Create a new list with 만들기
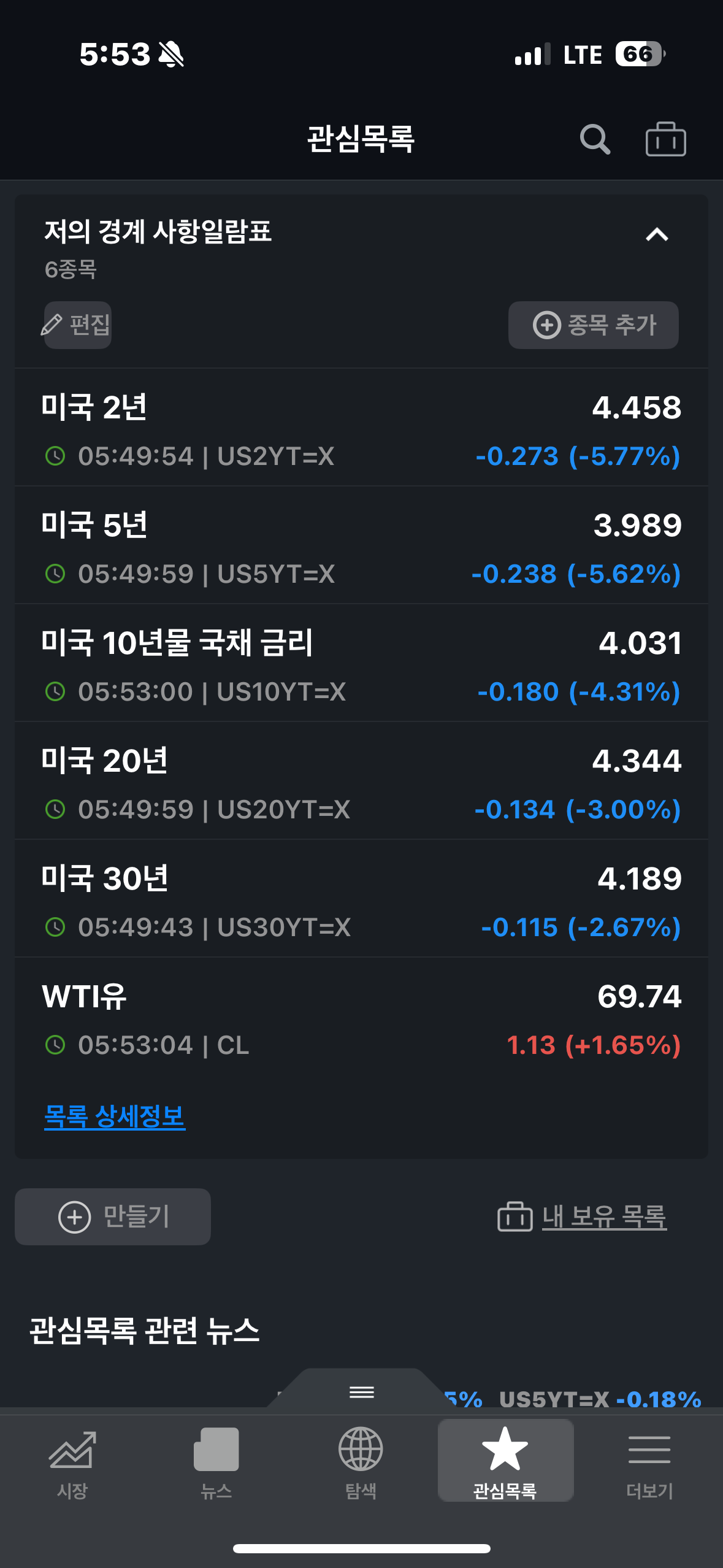The width and height of the screenshot is (723, 1568). pos(113,1216)
